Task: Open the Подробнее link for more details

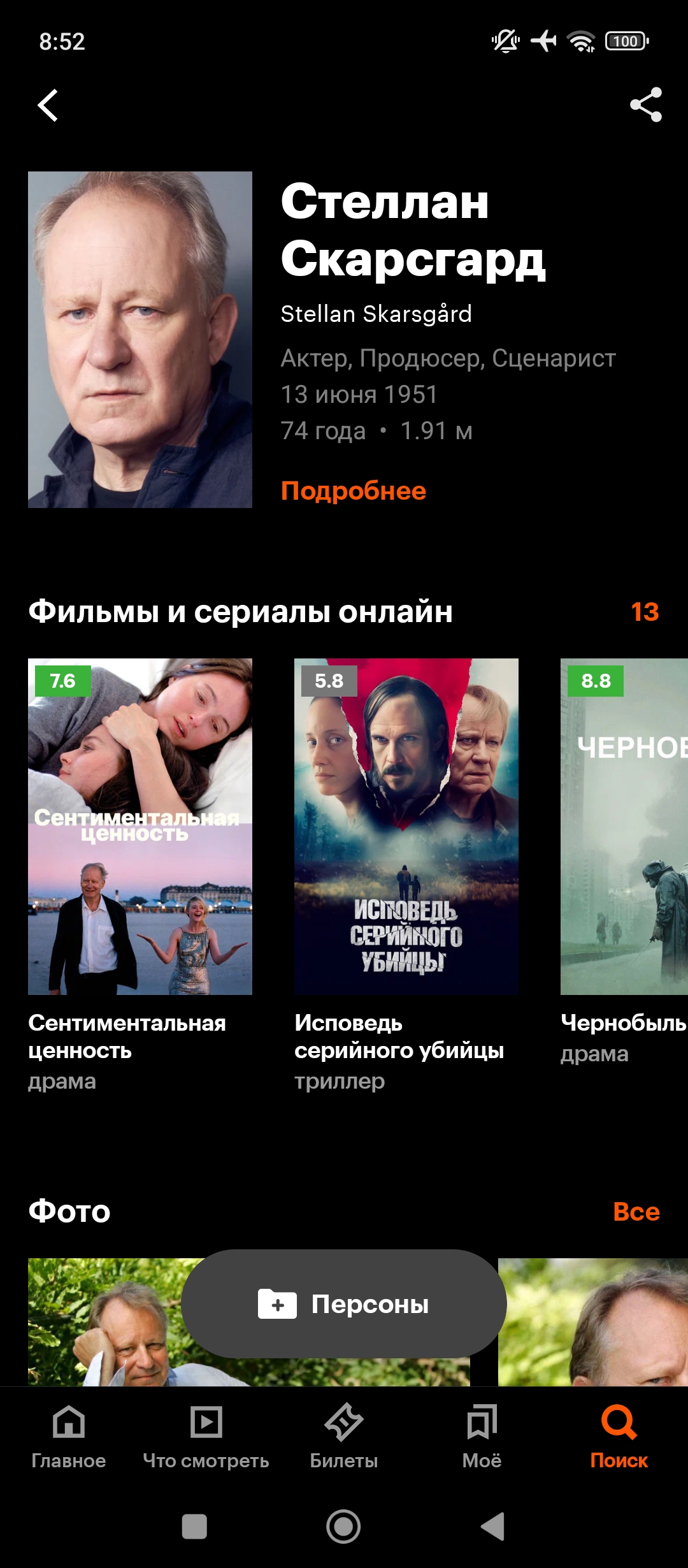Action: point(354,491)
